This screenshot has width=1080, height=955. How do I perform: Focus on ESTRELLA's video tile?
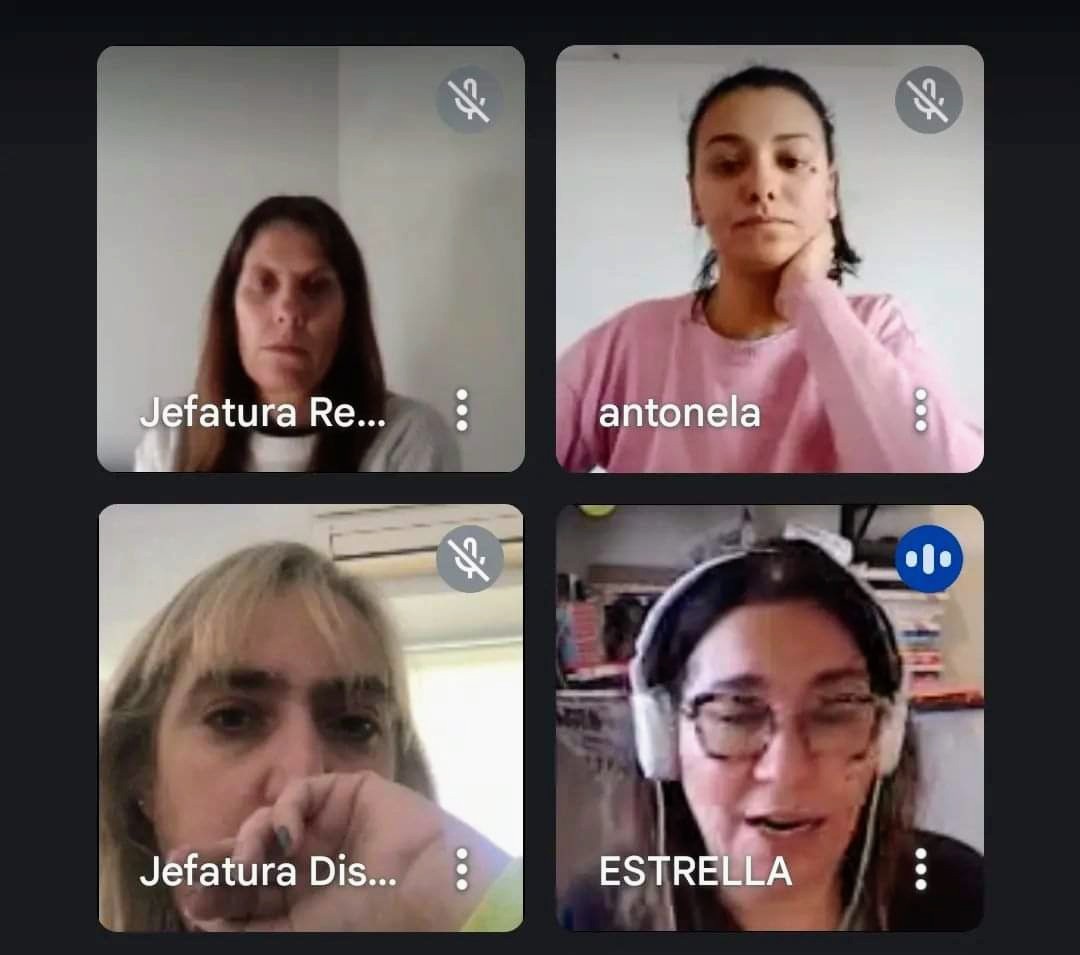pos(769,717)
